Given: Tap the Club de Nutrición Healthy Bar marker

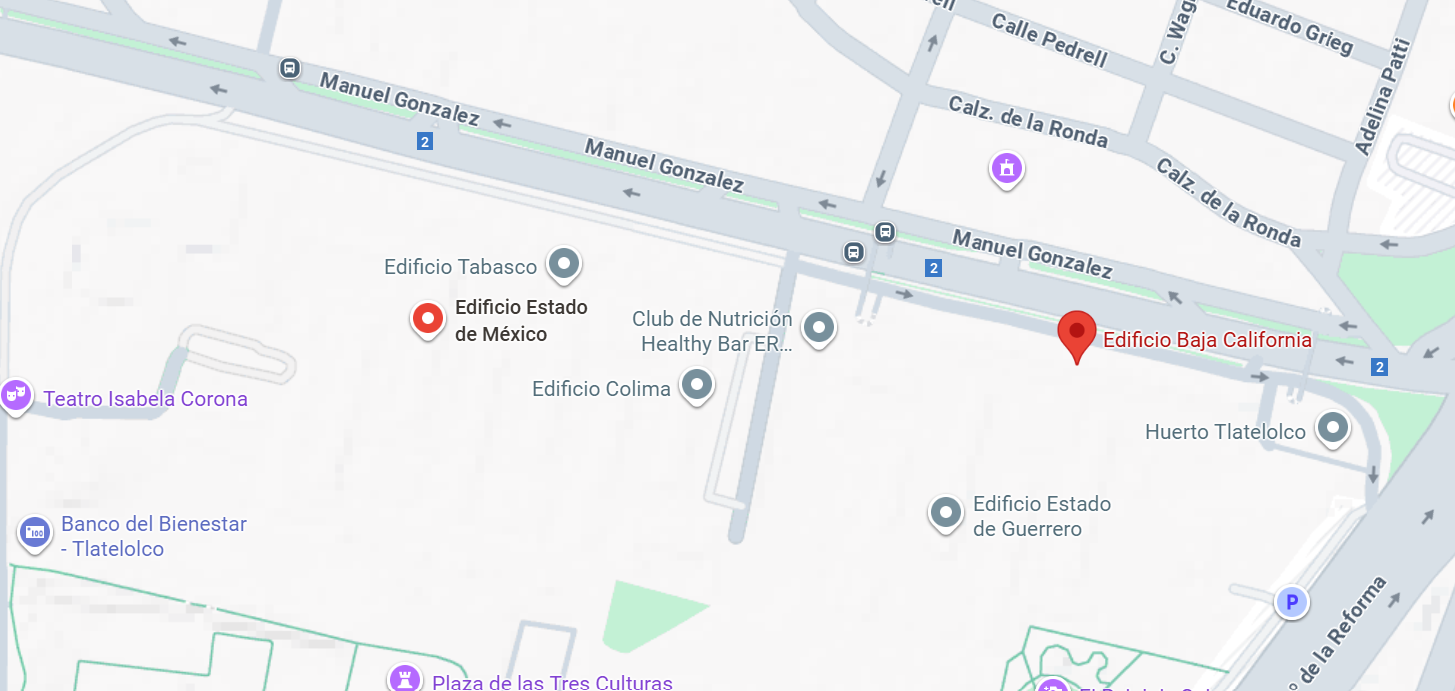Looking at the screenshot, I should tap(819, 327).
